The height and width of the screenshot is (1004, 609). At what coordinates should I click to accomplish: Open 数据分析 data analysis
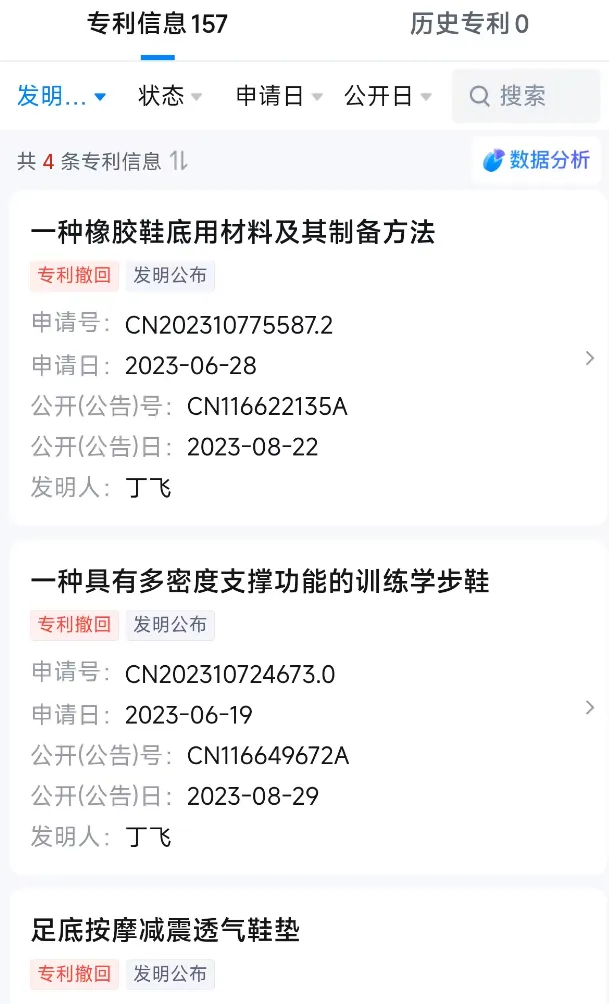coord(536,160)
